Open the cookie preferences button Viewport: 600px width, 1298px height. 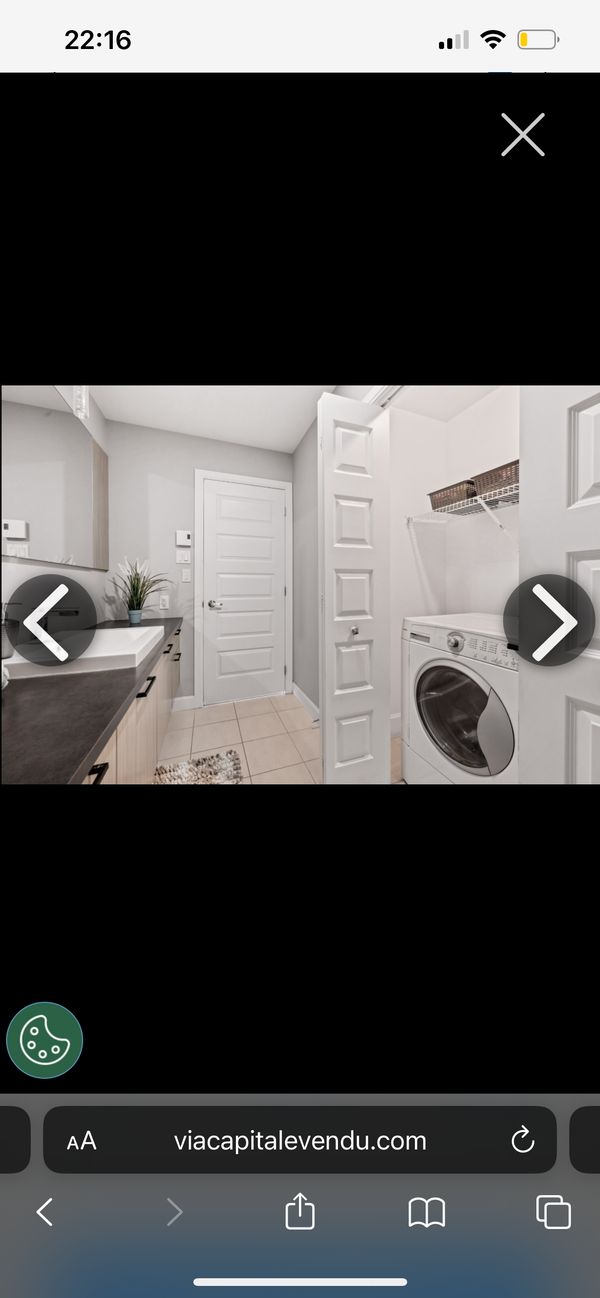(x=44, y=1040)
